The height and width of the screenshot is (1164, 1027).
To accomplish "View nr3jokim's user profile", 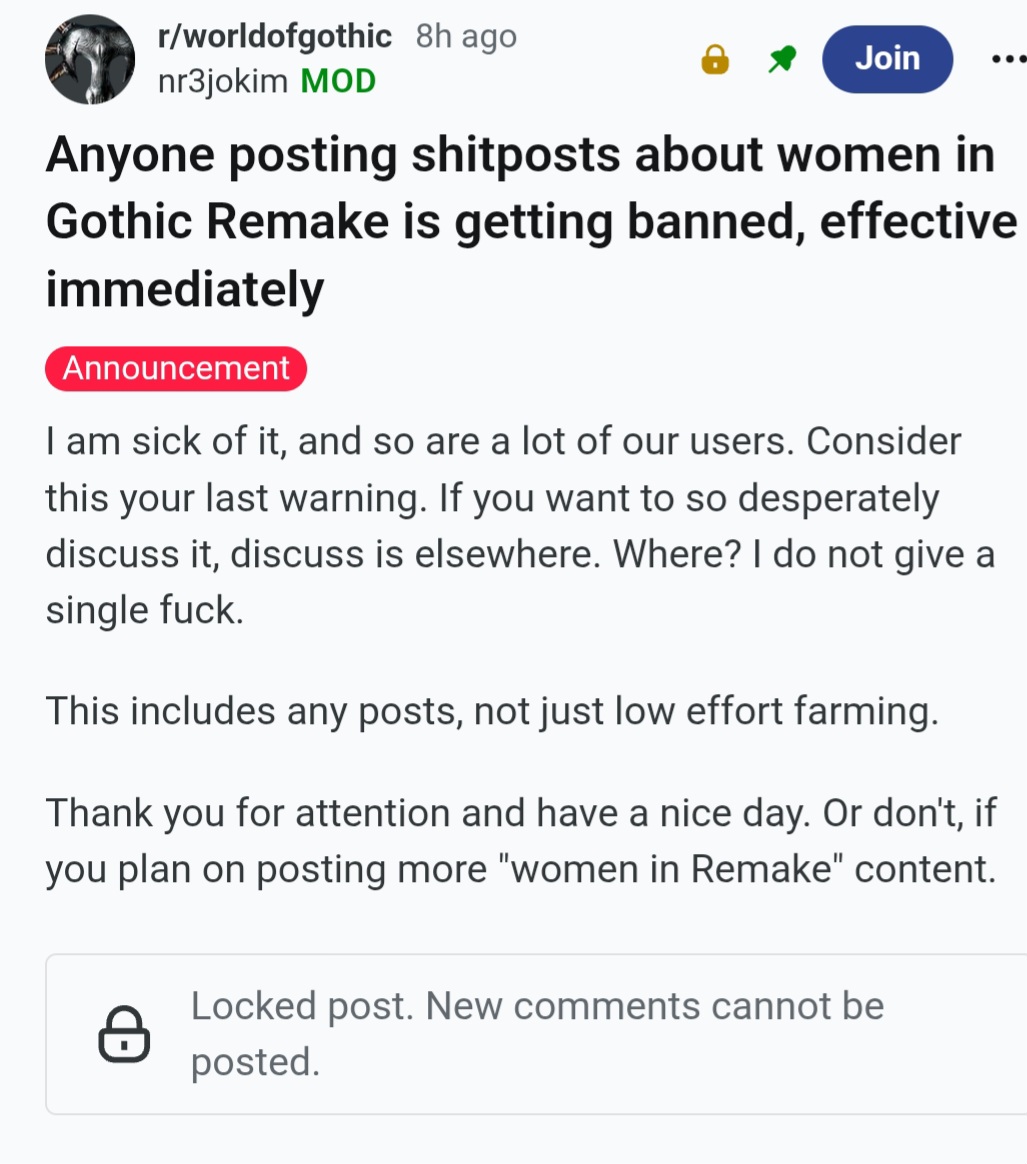I will click(x=222, y=81).
